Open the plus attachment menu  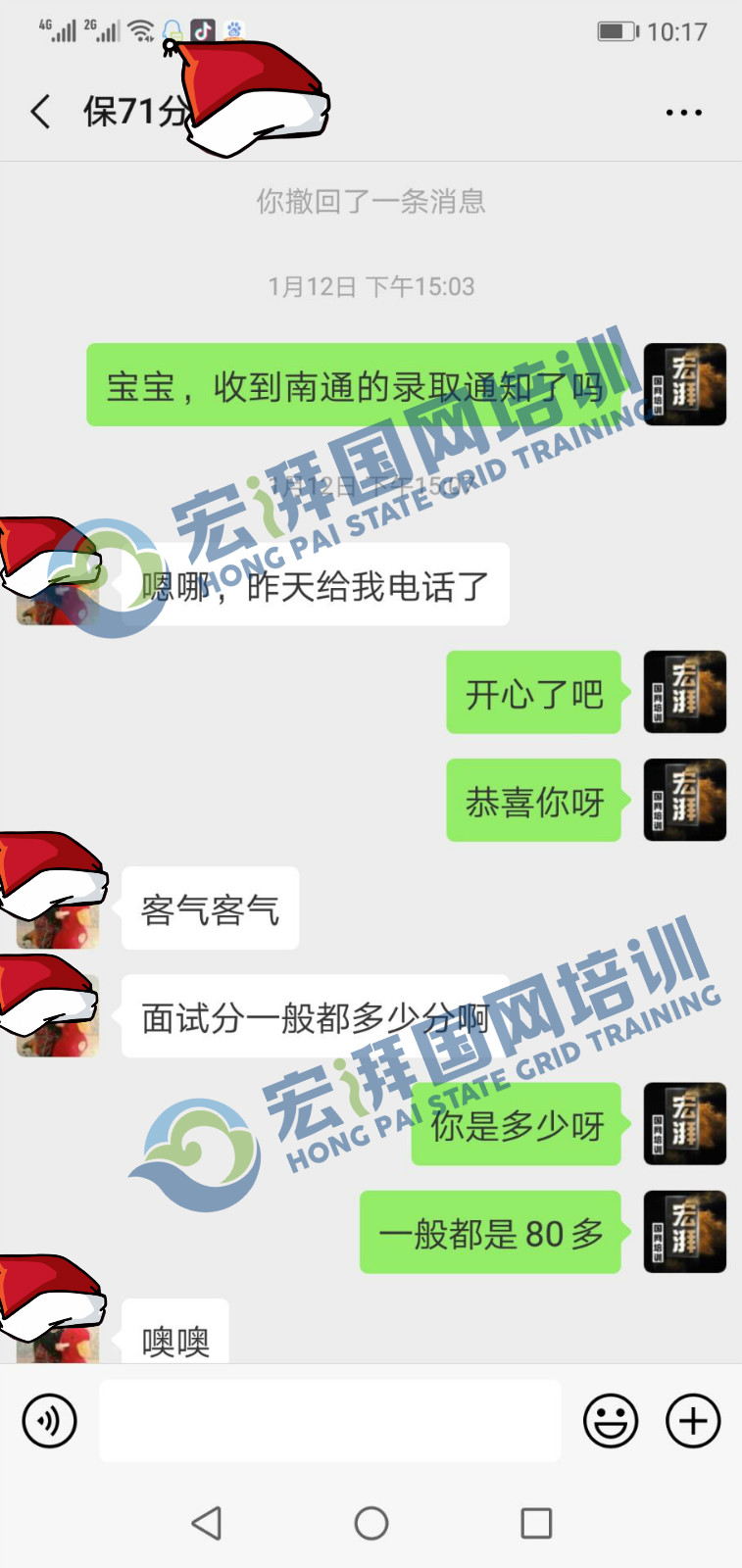click(x=693, y=1420)
